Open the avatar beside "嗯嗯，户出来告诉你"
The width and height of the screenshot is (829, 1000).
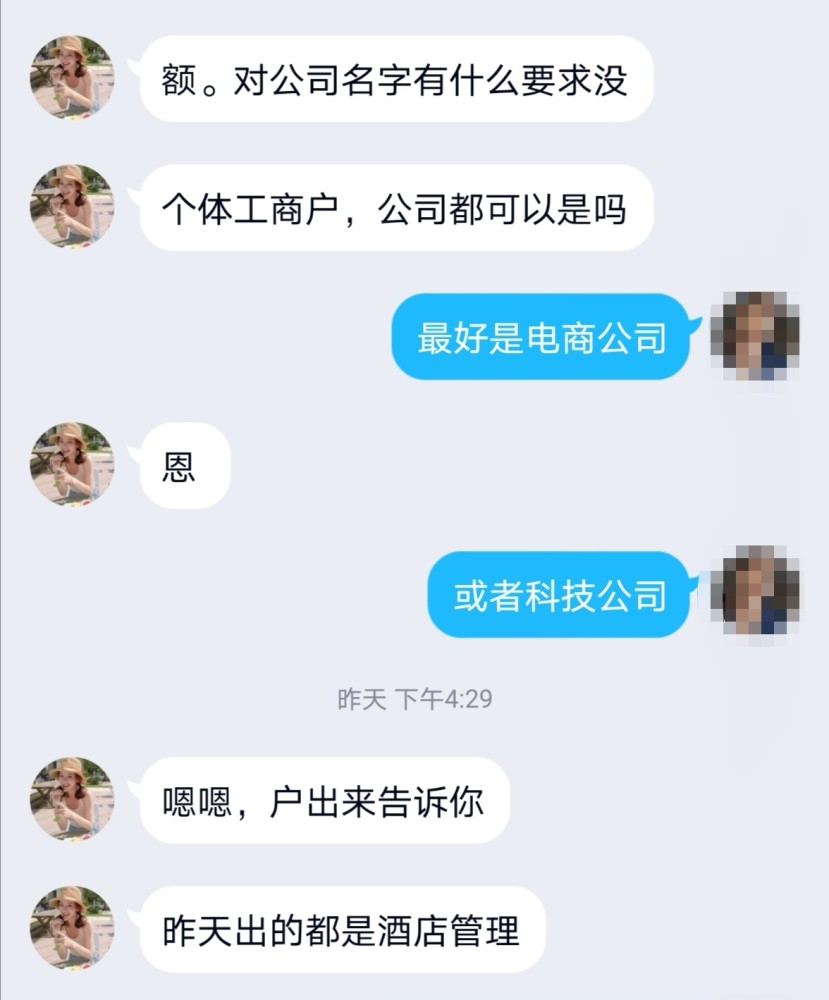click(72, 799)
